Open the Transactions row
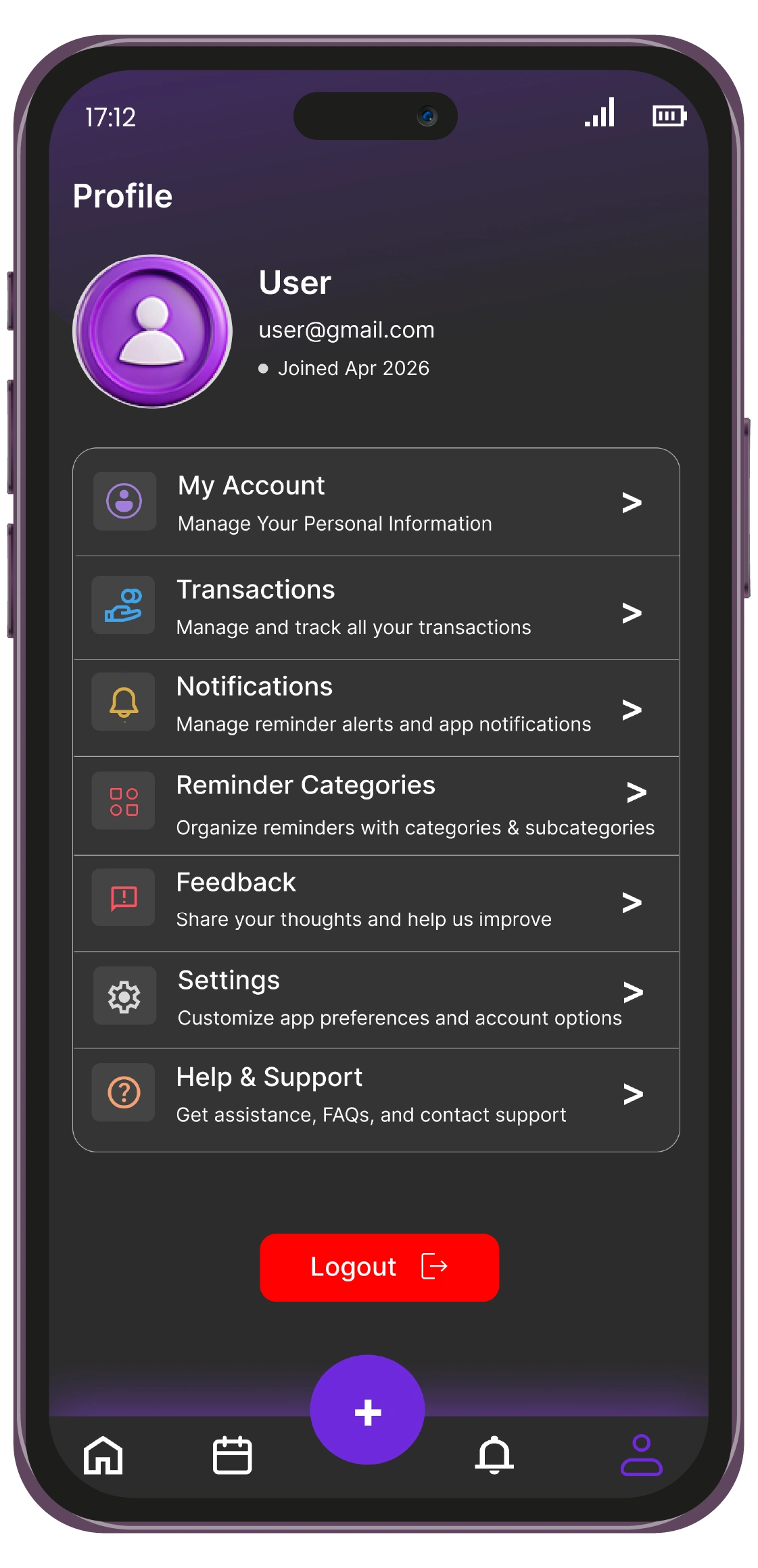 (x=376, y=608)
